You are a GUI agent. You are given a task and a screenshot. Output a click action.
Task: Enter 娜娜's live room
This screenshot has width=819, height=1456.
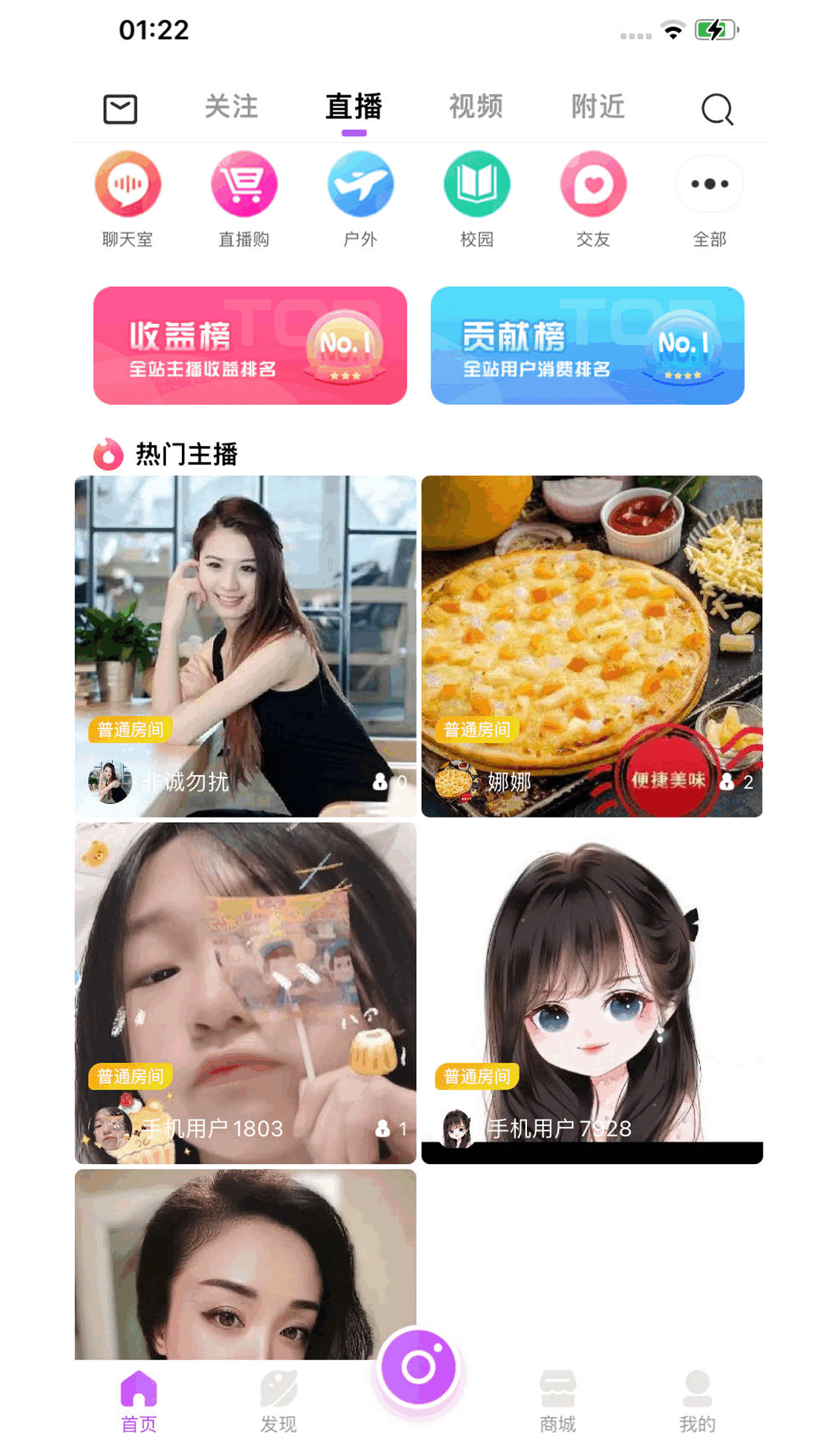pos(591,646)
